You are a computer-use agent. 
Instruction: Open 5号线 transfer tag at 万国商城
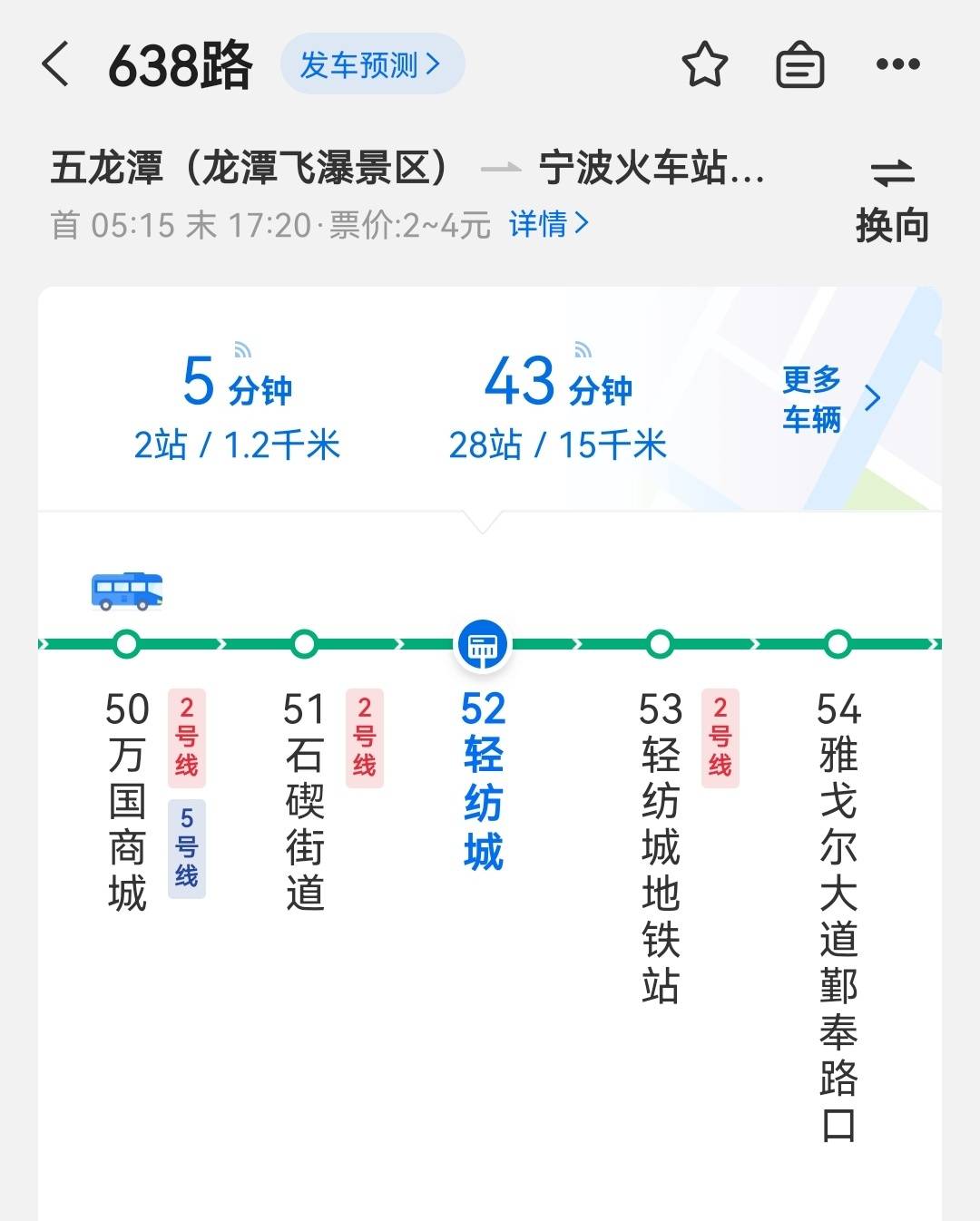[187, 849]
